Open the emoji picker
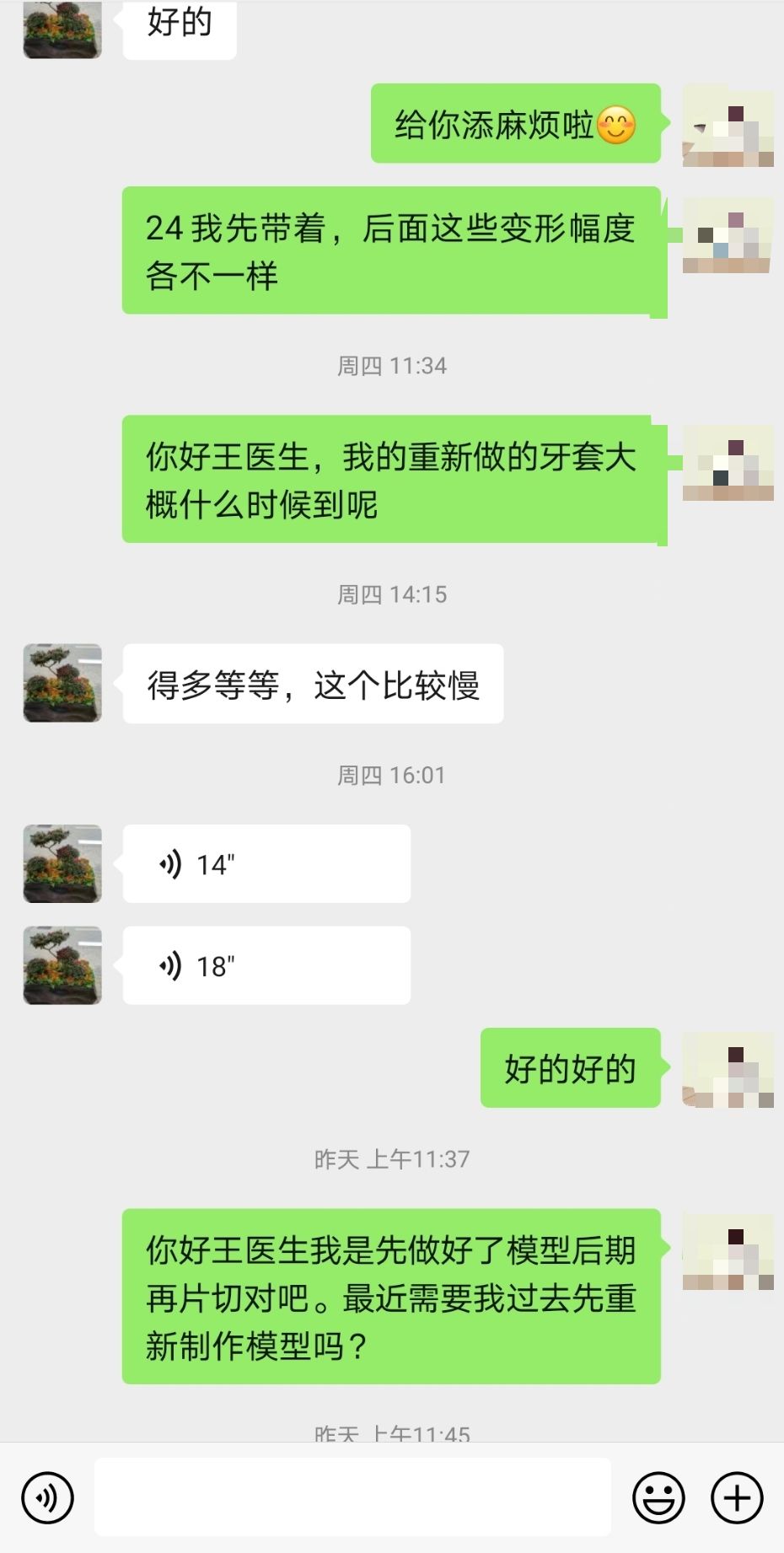Screen dimensions: 784x1553 tap(658, 1498)
